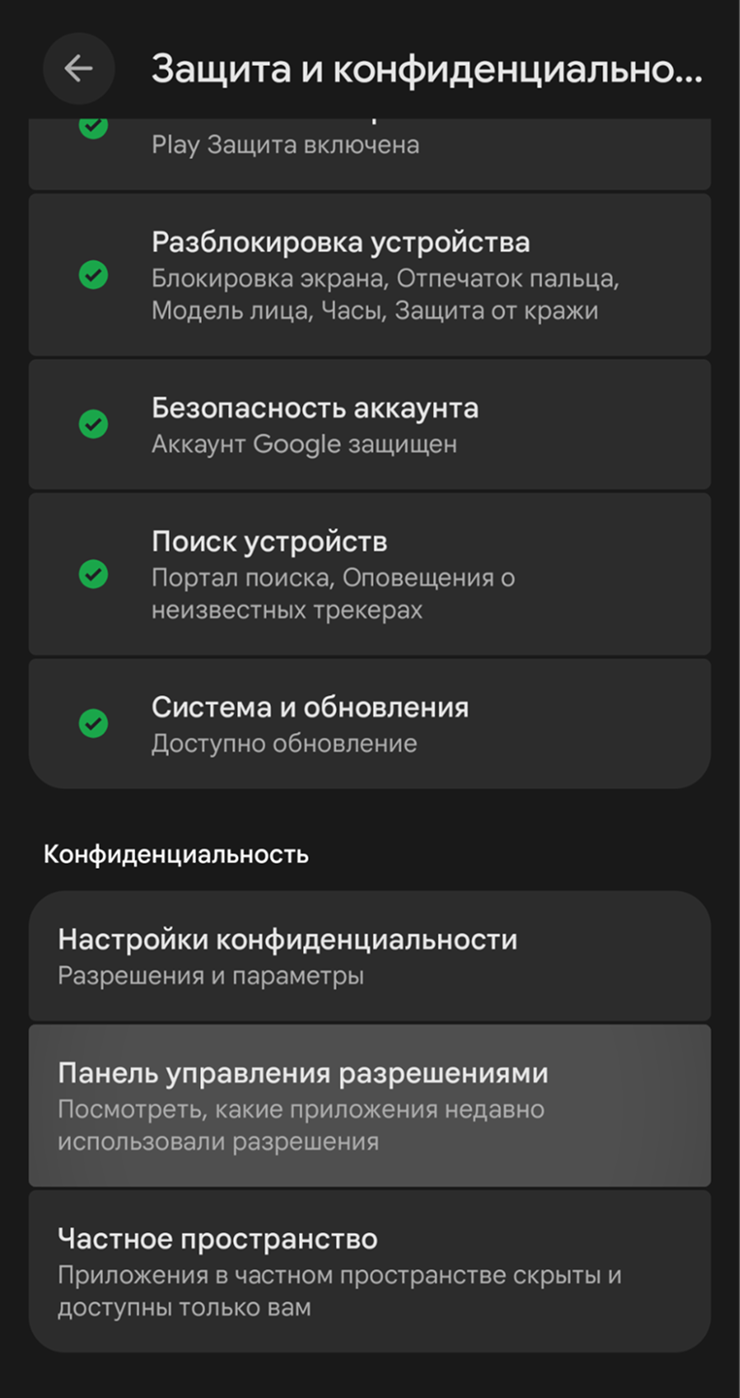The width and height of the screenshot is (740, 1398).
Task: Open Панель управления разрешениями
Action: pos(369,1105)
